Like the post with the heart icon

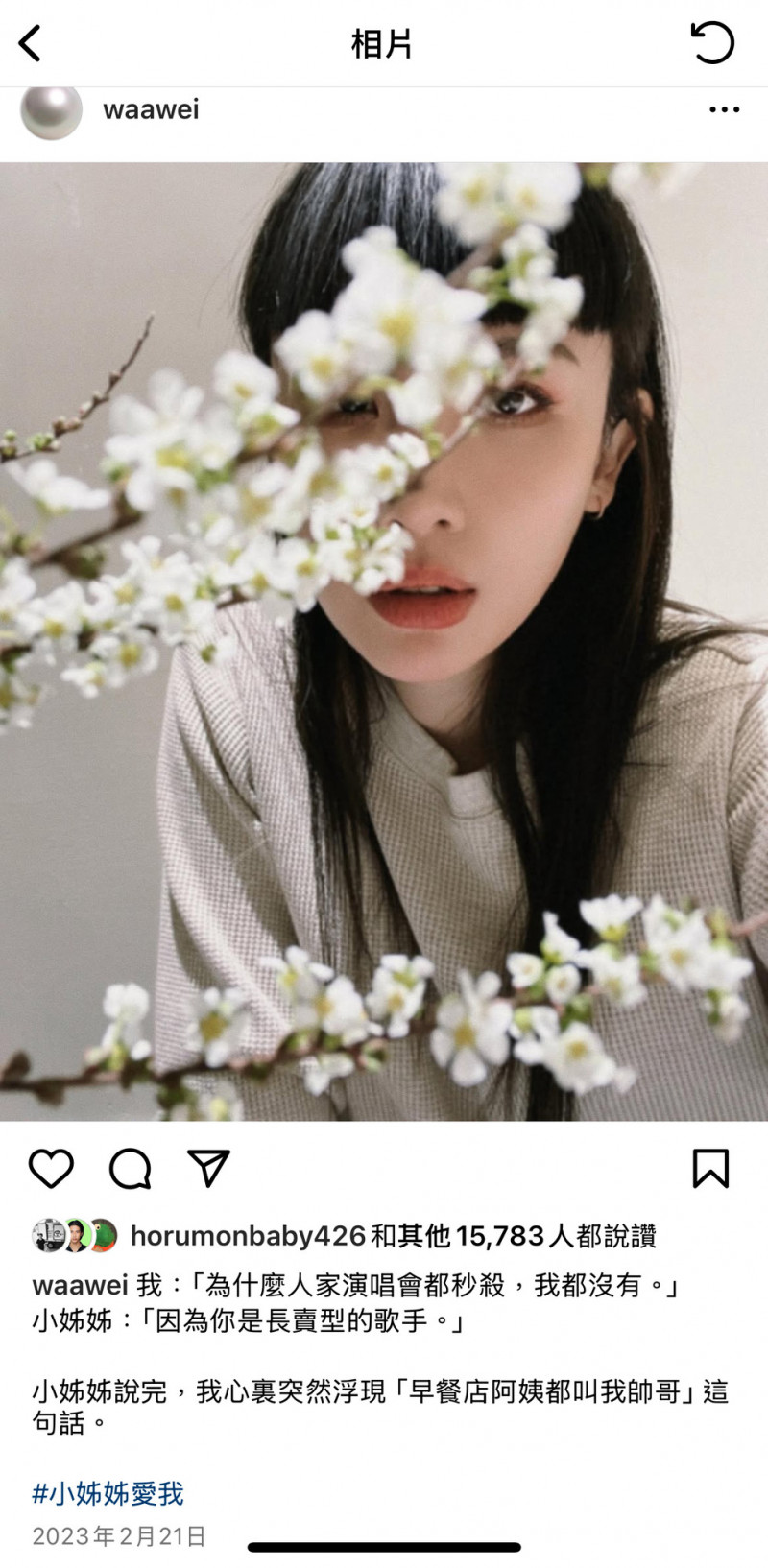tap(51, 1168)
